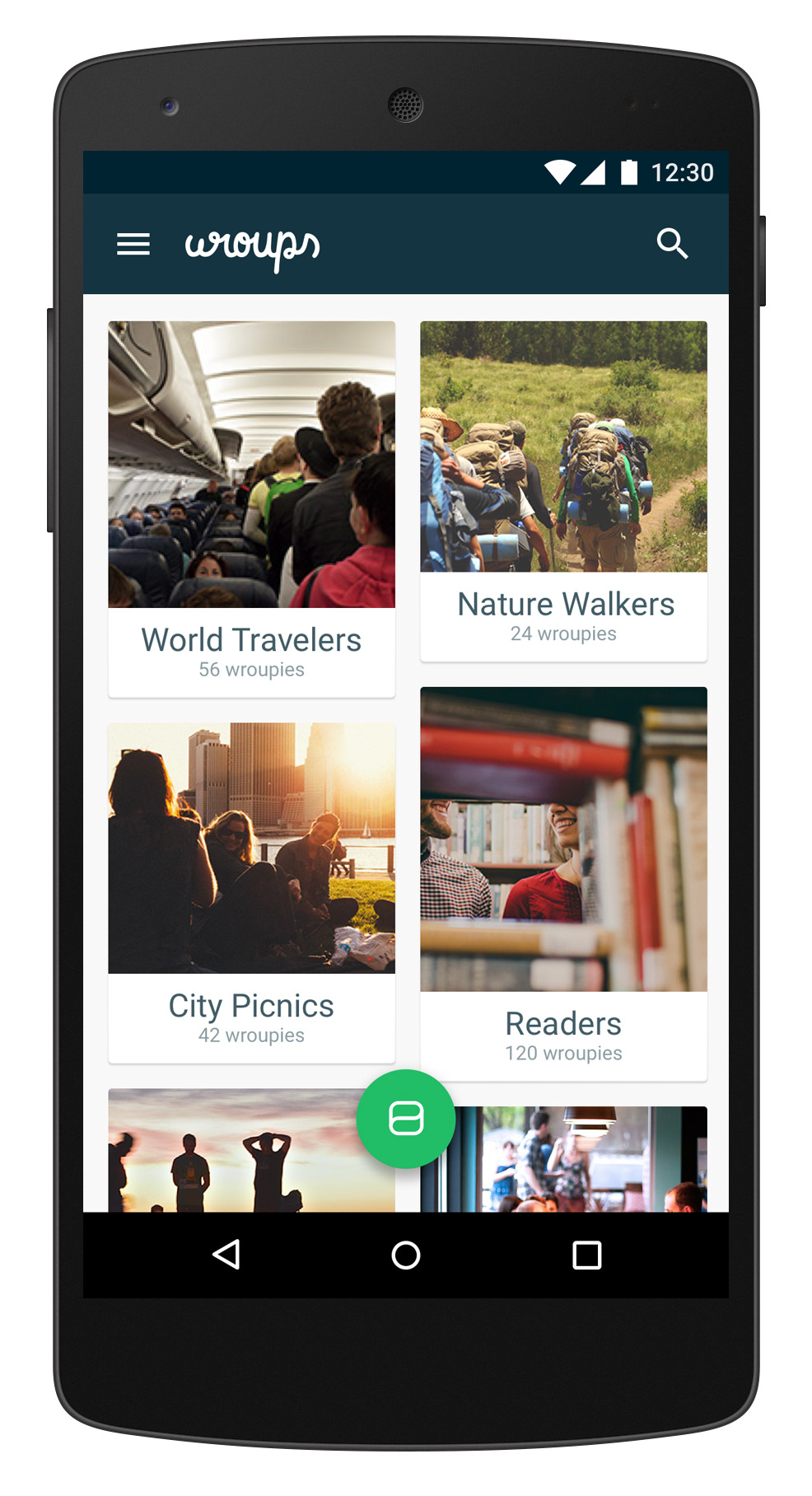Open the hamburger navigation drawer

pyautogui.click(x=133, y=244)
